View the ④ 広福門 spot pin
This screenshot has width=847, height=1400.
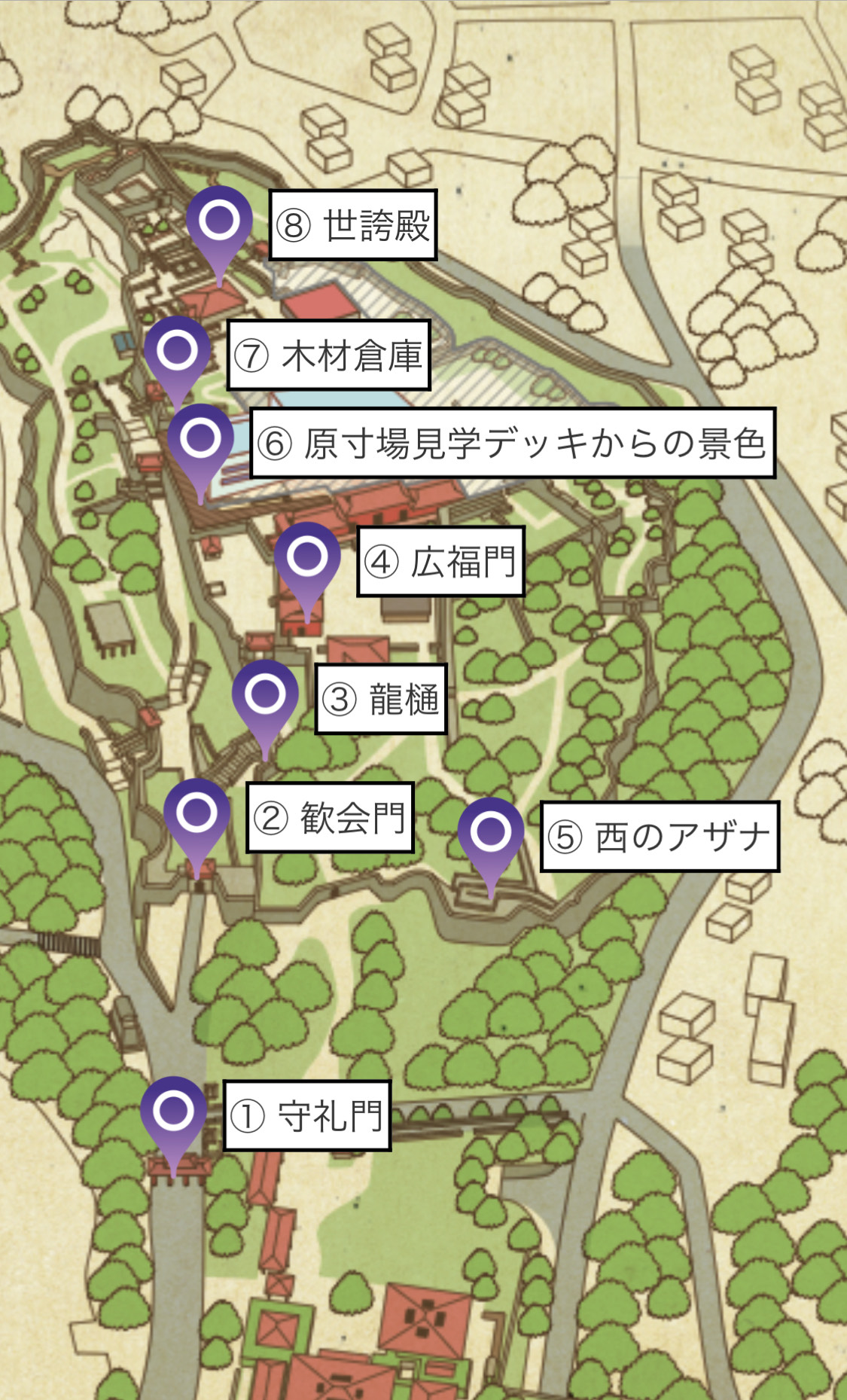click(x=307, y=559)
